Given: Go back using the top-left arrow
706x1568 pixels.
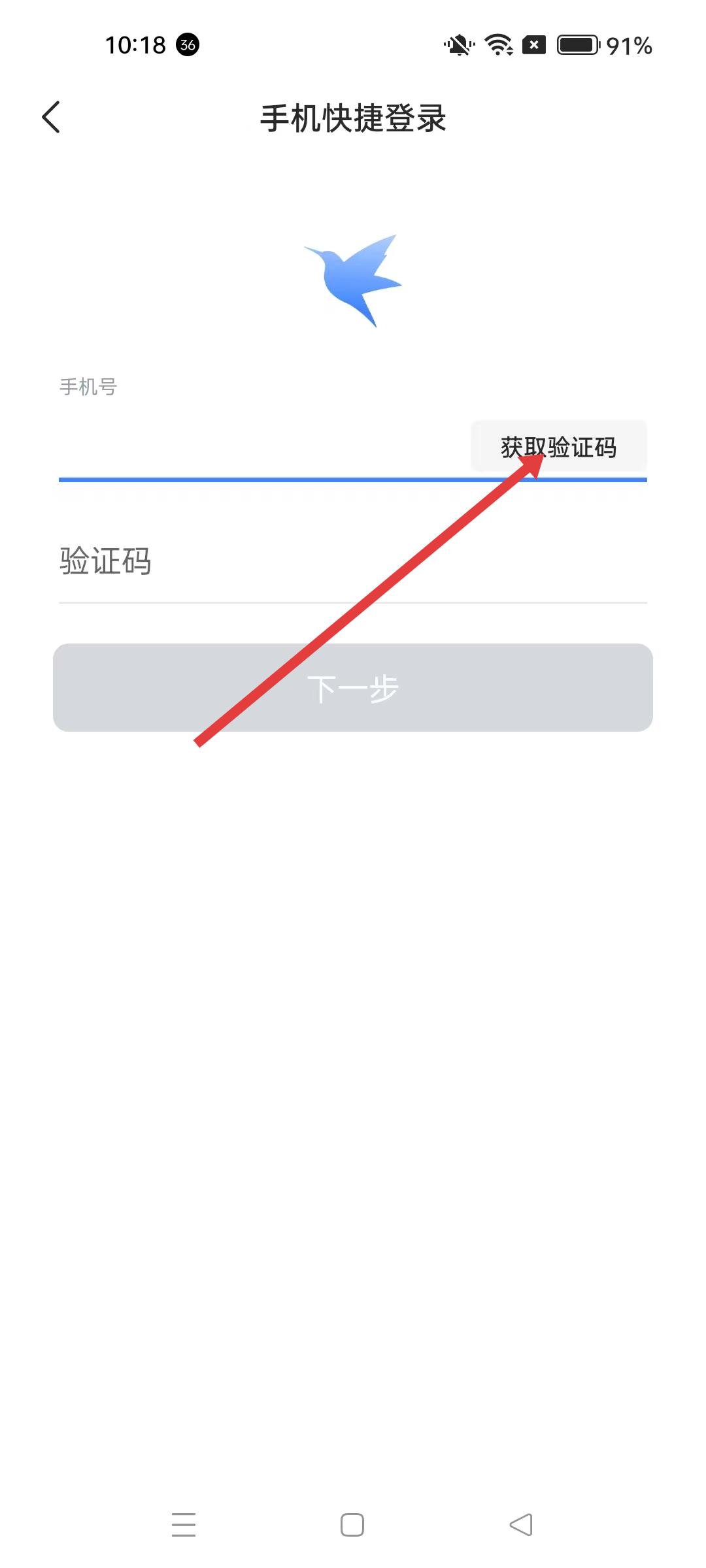Looking at the screenshot, I should [51, 118].
